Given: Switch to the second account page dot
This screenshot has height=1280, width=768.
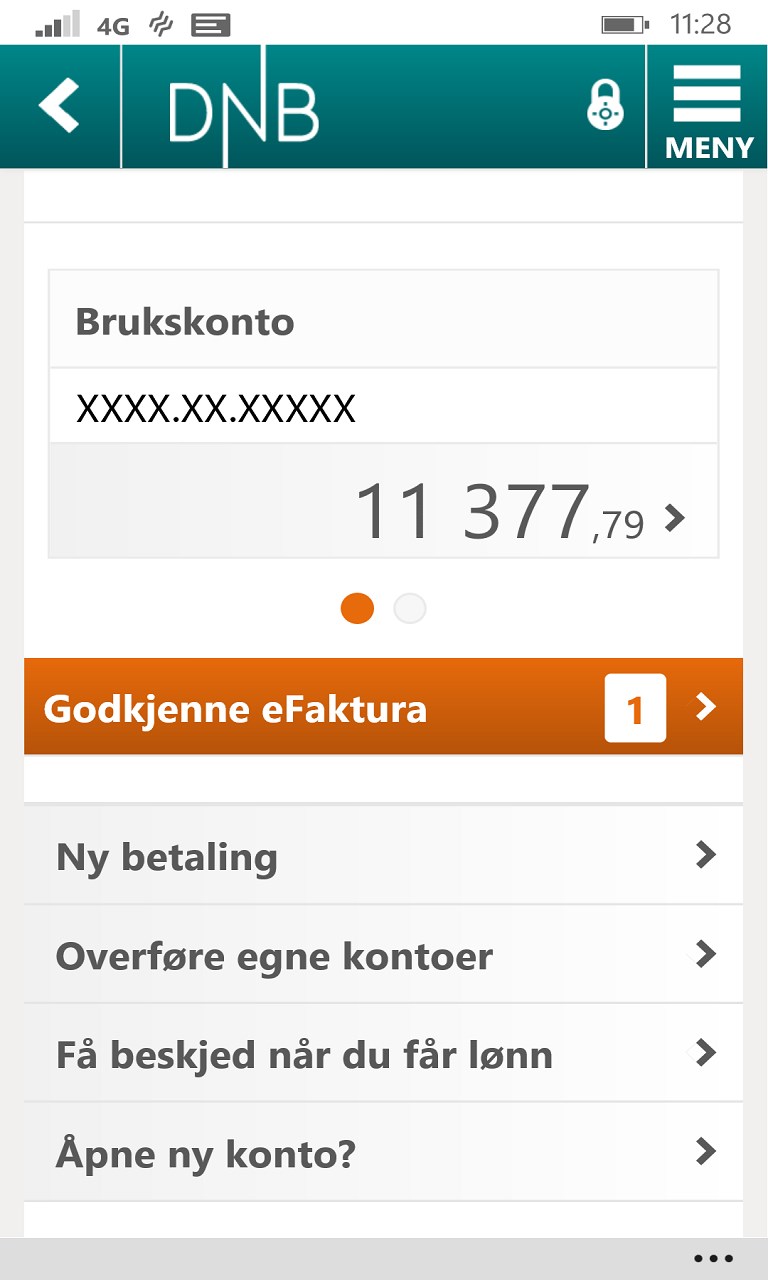Looking at the screenshot, I should point(410,609).
